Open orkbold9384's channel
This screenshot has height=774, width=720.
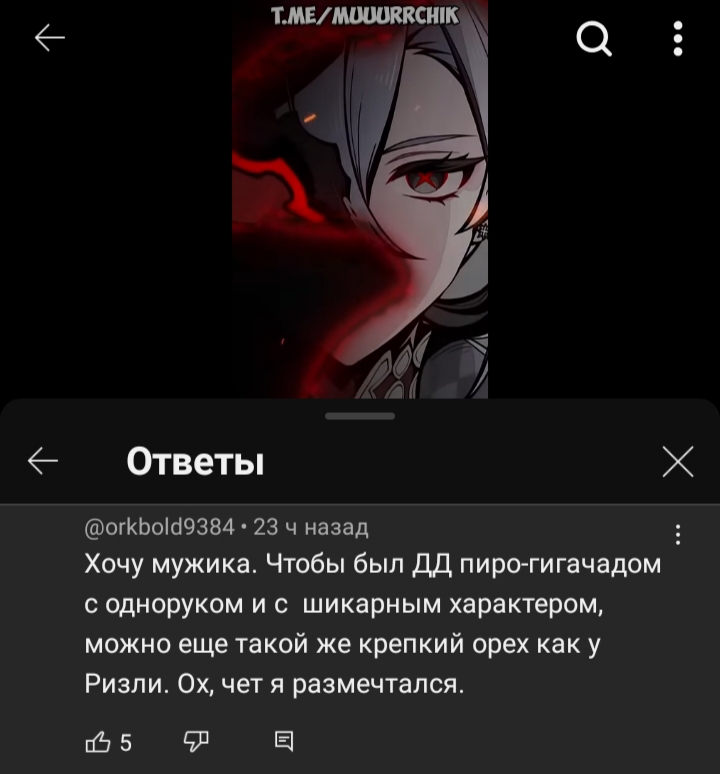tap(159, 527)
